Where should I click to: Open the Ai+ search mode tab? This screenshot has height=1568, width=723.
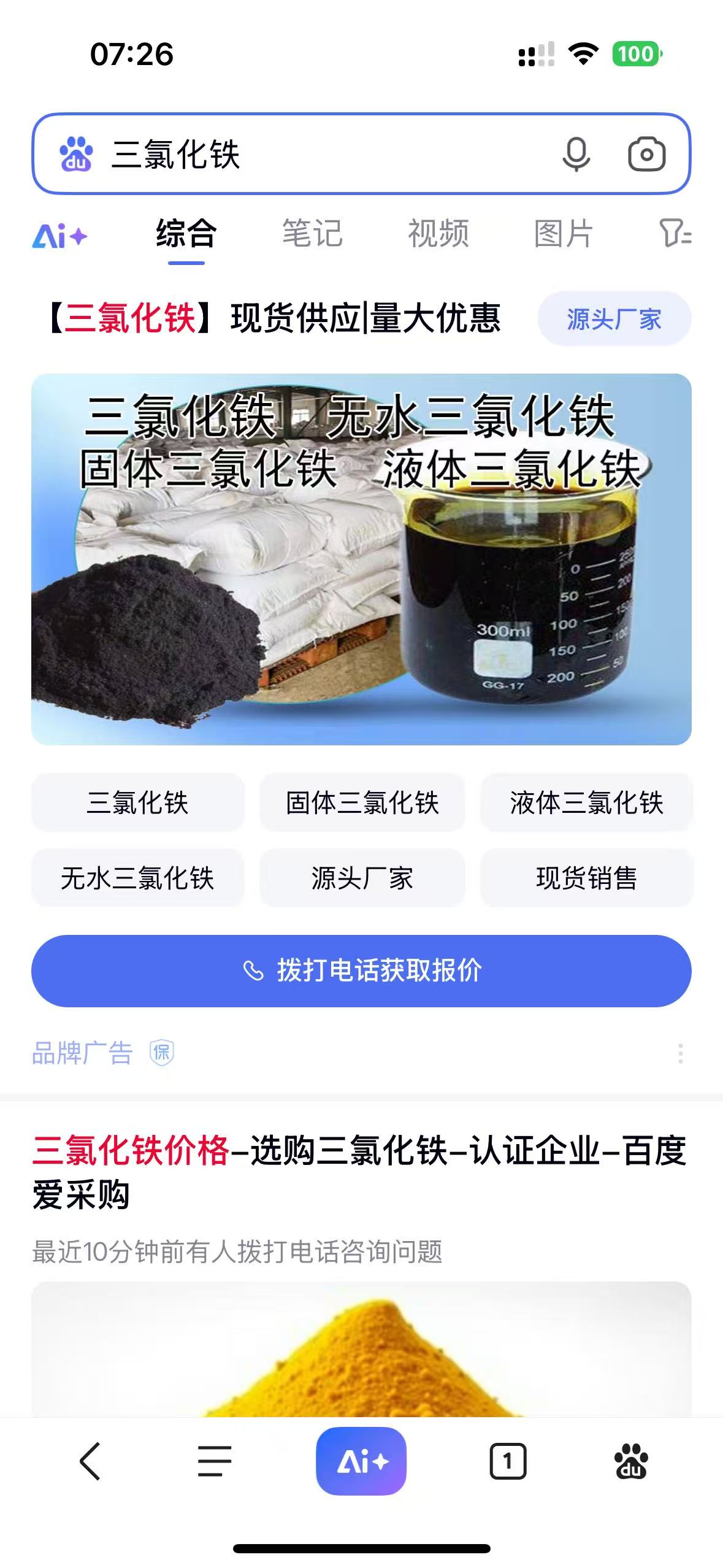[60, 236]
